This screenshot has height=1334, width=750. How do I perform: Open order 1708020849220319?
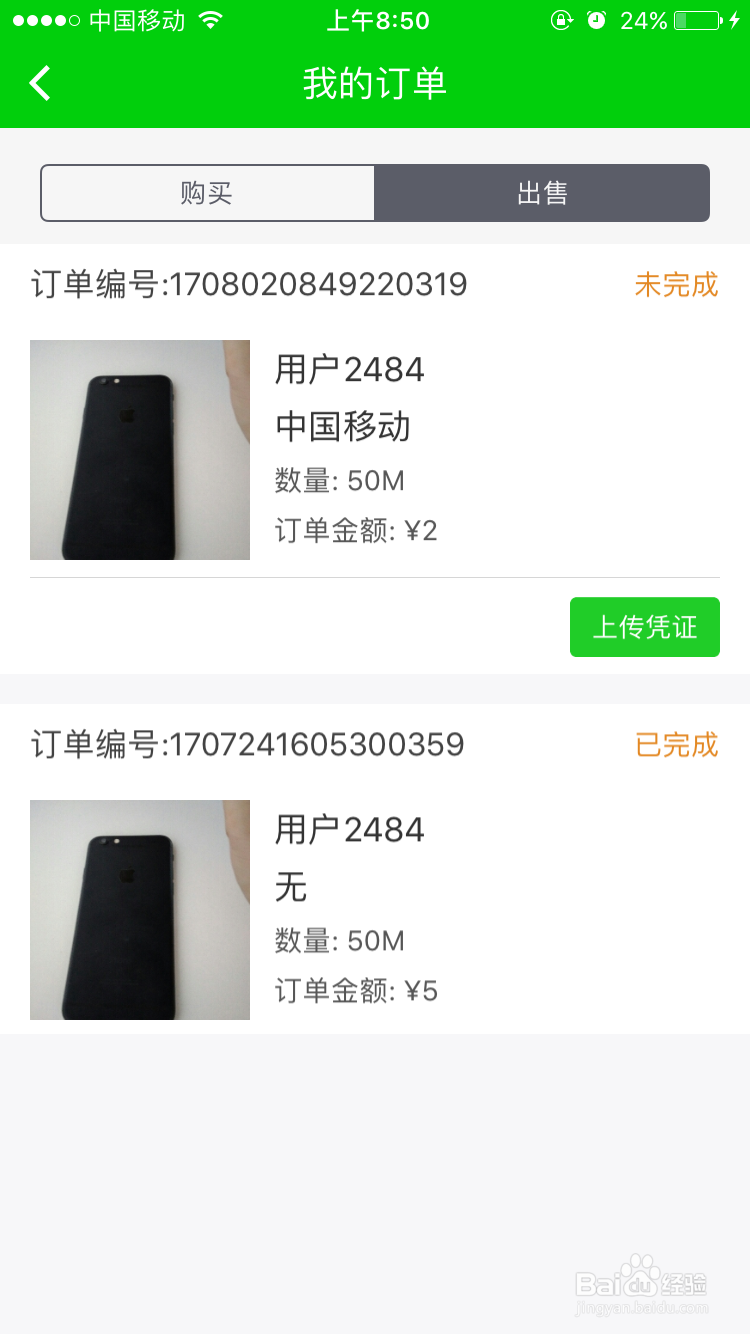click(x=374, y=450)
